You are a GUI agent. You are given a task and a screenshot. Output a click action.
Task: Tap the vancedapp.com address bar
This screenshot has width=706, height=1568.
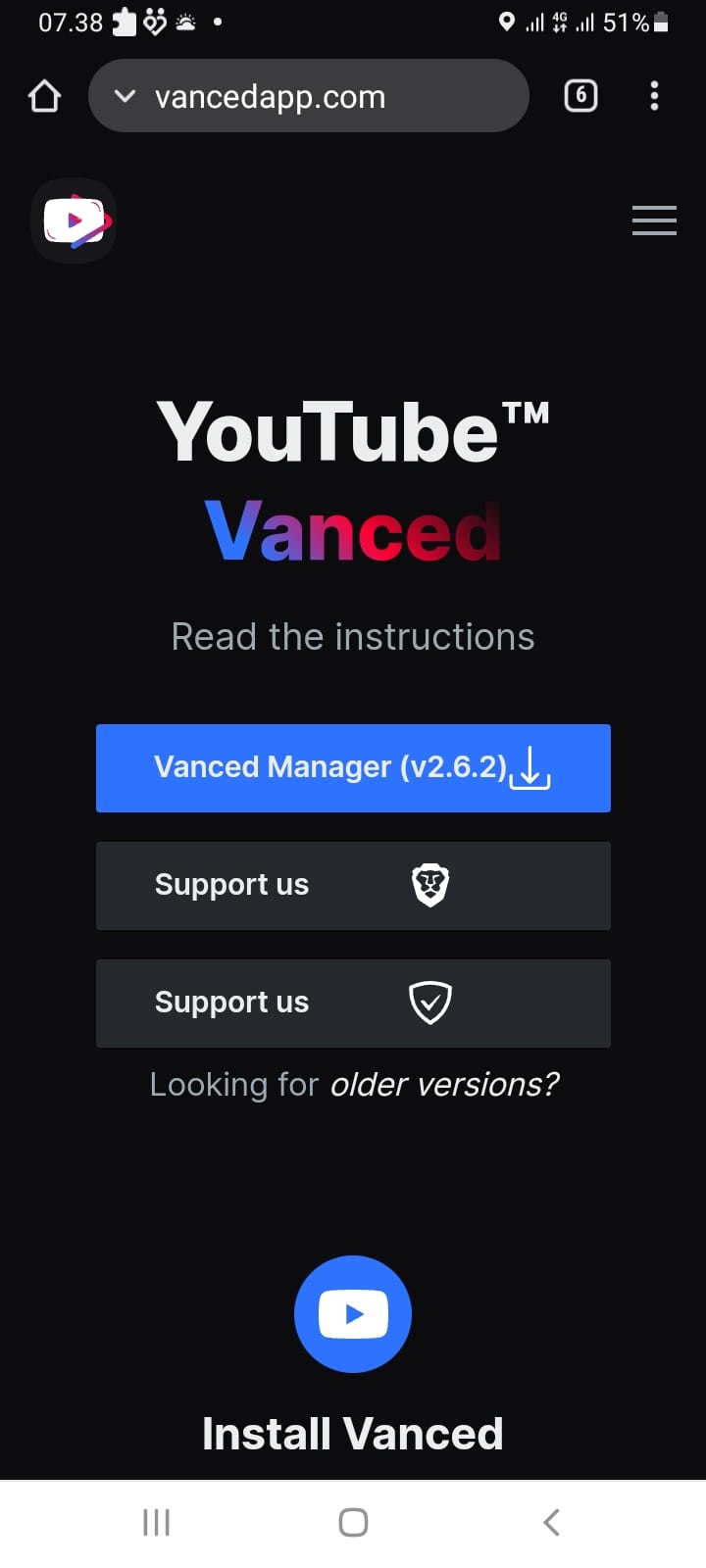coord(308,96)
